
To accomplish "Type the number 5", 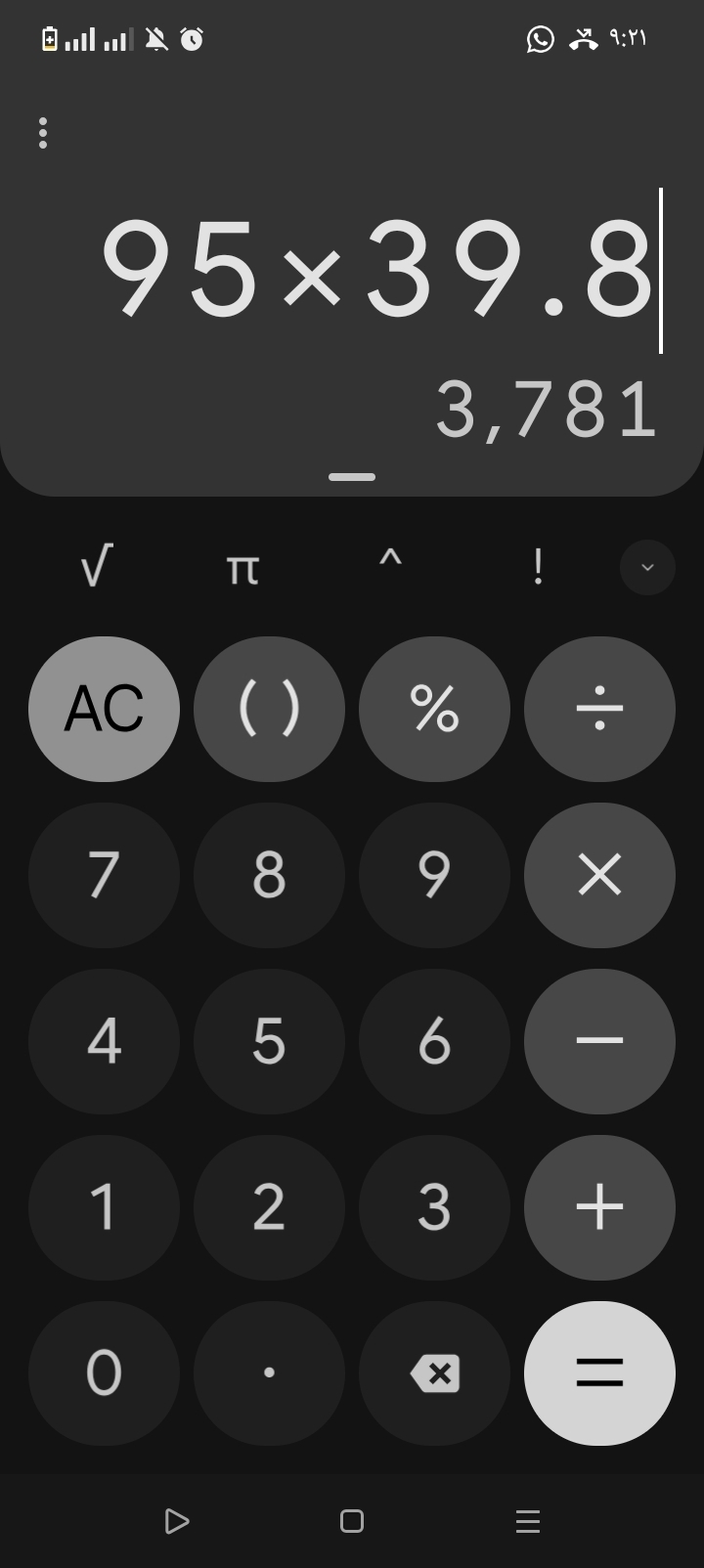I will pyautogui.click(x=269, y=1041).
